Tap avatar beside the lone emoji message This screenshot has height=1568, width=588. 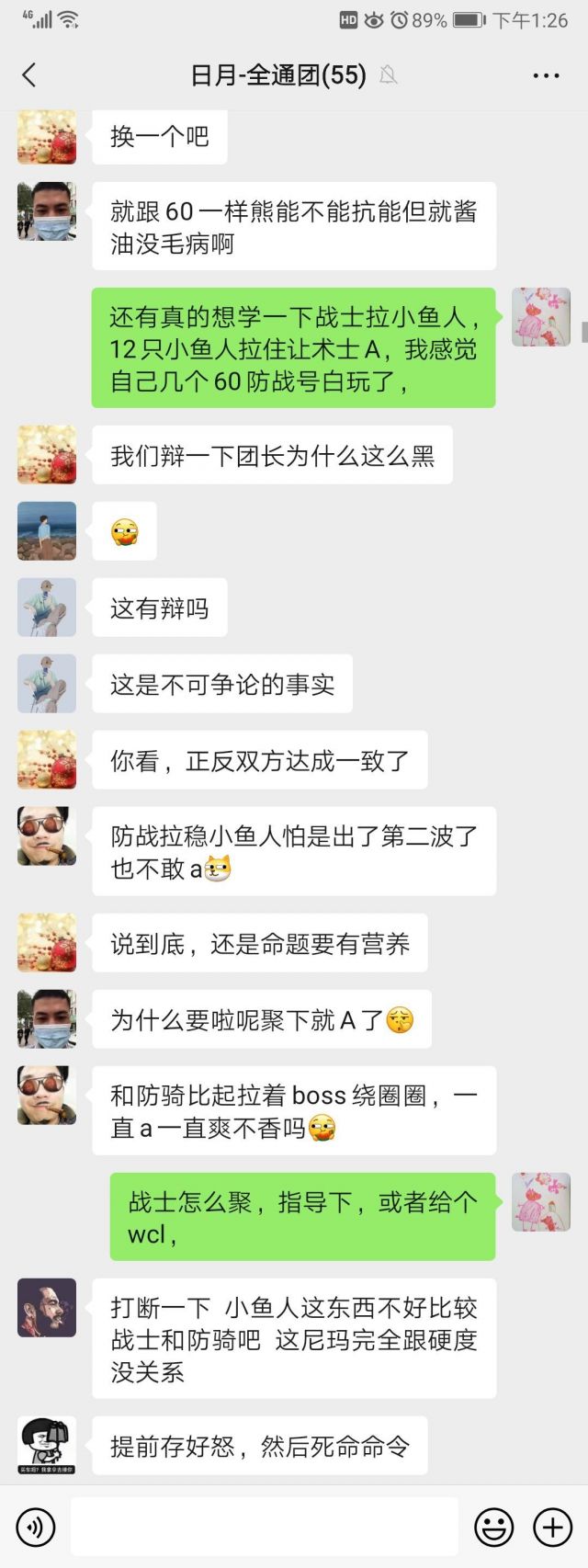tap(47, 531)
